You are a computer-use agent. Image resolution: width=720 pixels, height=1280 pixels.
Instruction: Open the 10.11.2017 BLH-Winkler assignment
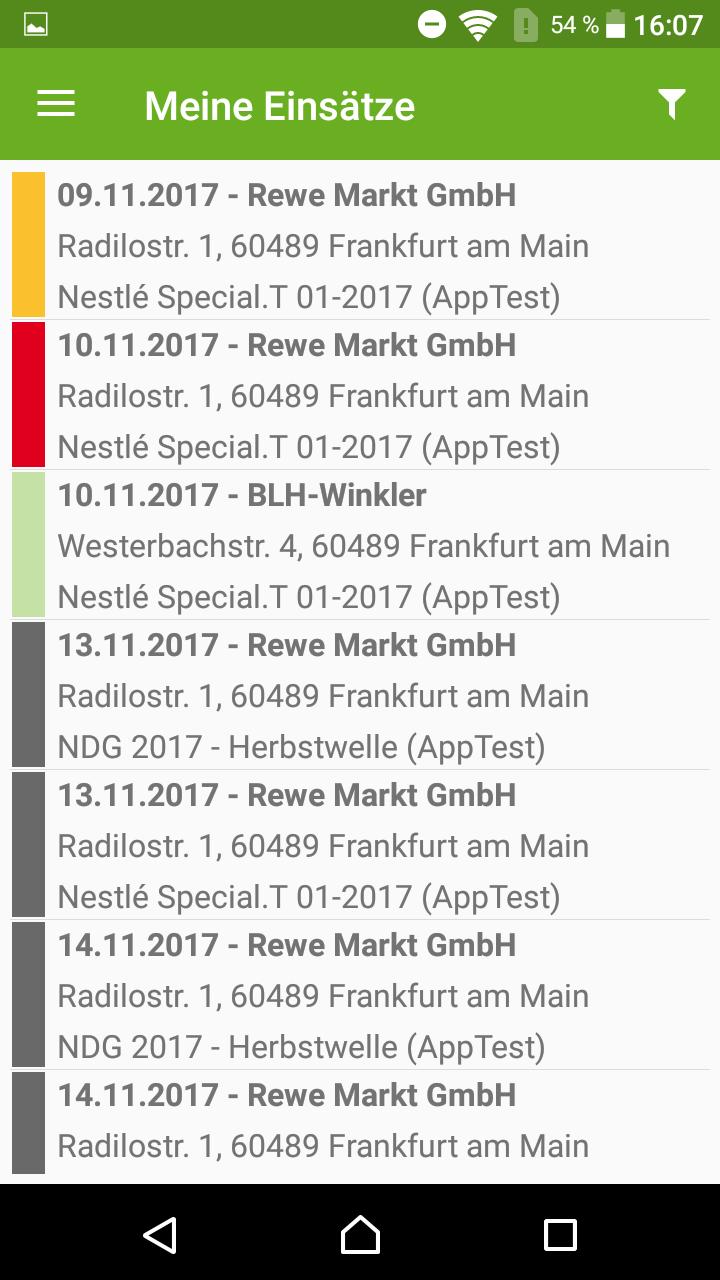[x=360, y=545]
